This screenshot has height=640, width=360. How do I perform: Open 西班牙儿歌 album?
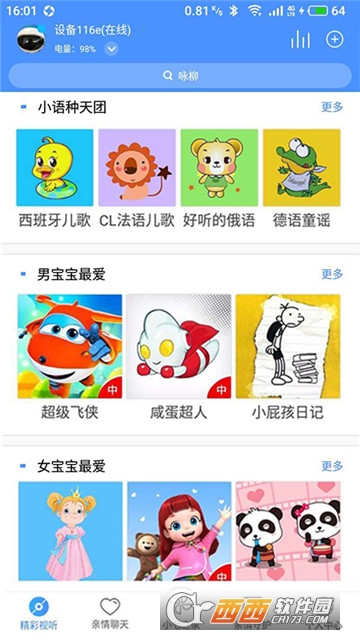(x=55, y=179)
